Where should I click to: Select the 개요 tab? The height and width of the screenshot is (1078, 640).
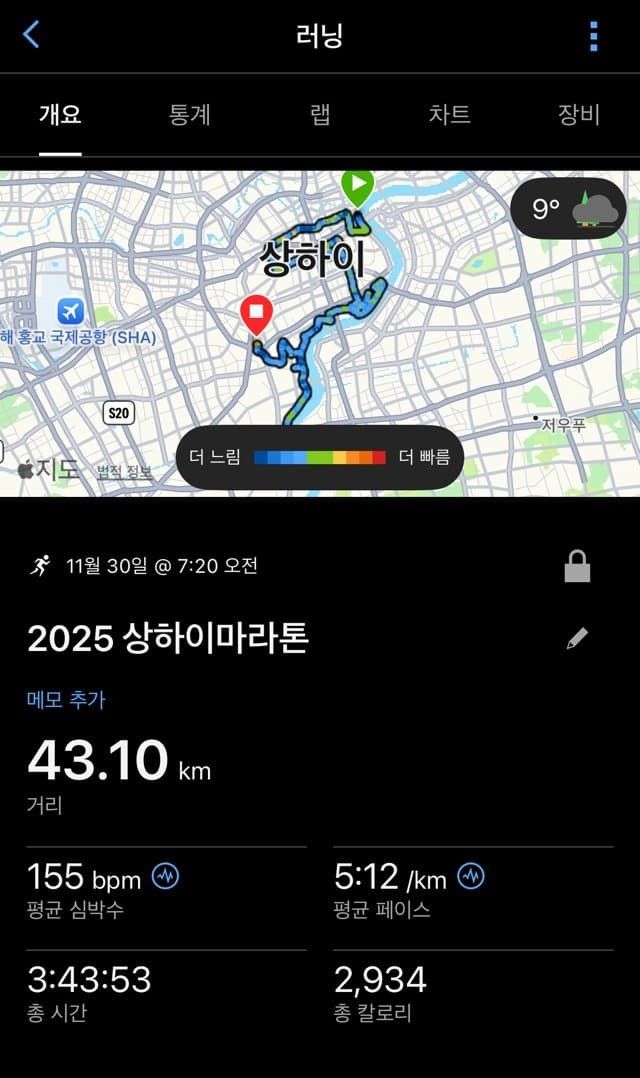(x=60, y=114)
